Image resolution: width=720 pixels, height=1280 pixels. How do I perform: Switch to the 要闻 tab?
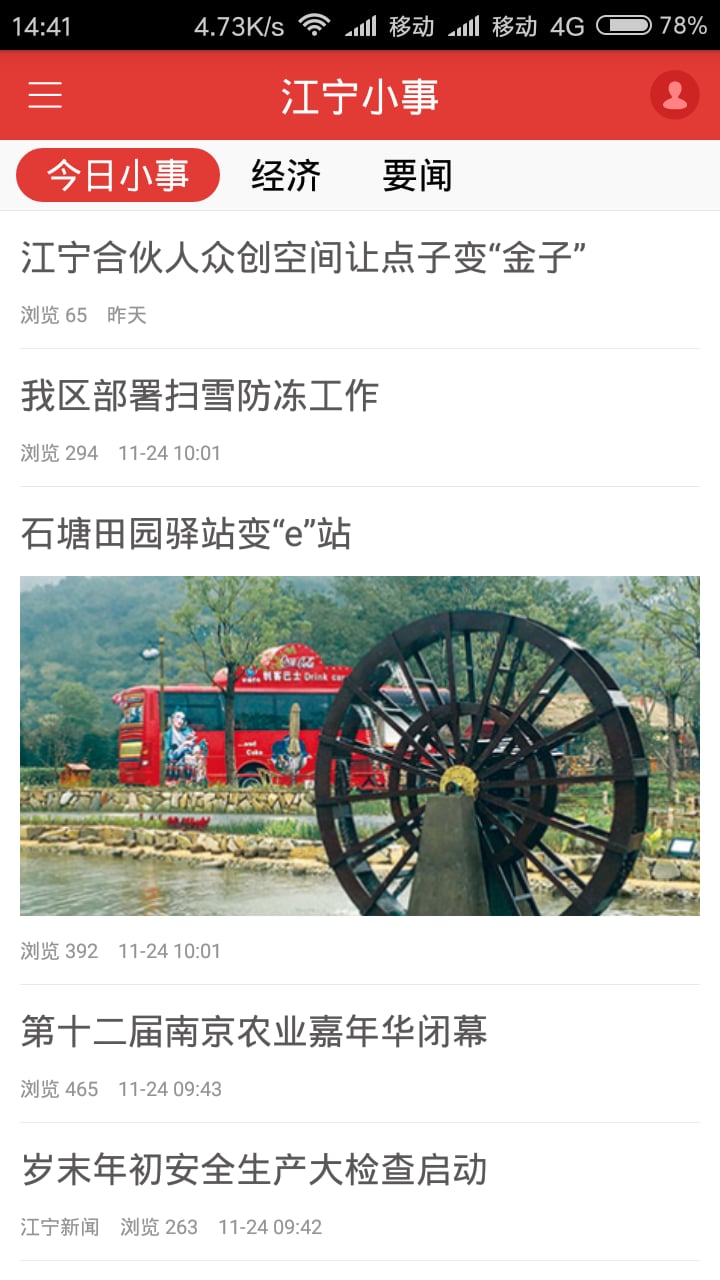pyautogui.click(x=417, y=176)
